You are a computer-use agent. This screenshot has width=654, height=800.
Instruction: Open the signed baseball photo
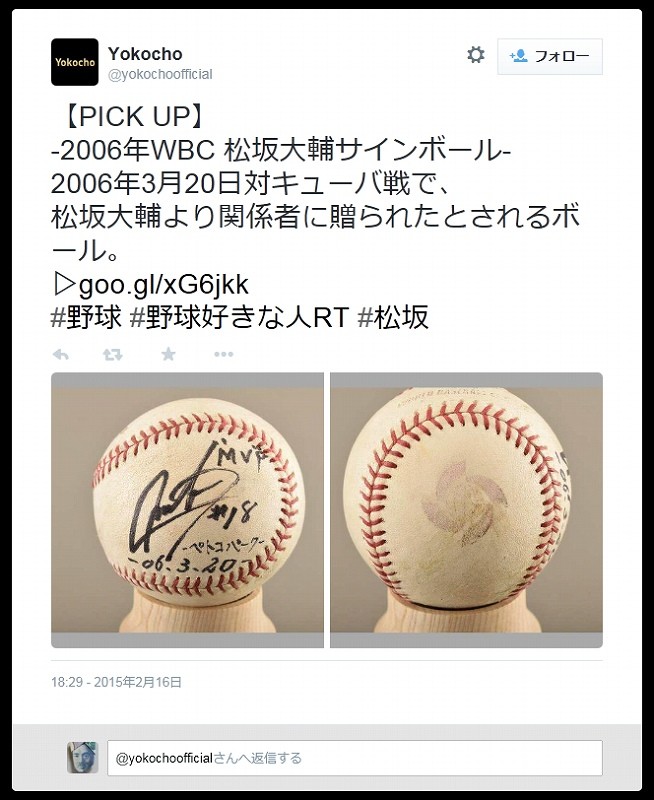pos(187,503)
